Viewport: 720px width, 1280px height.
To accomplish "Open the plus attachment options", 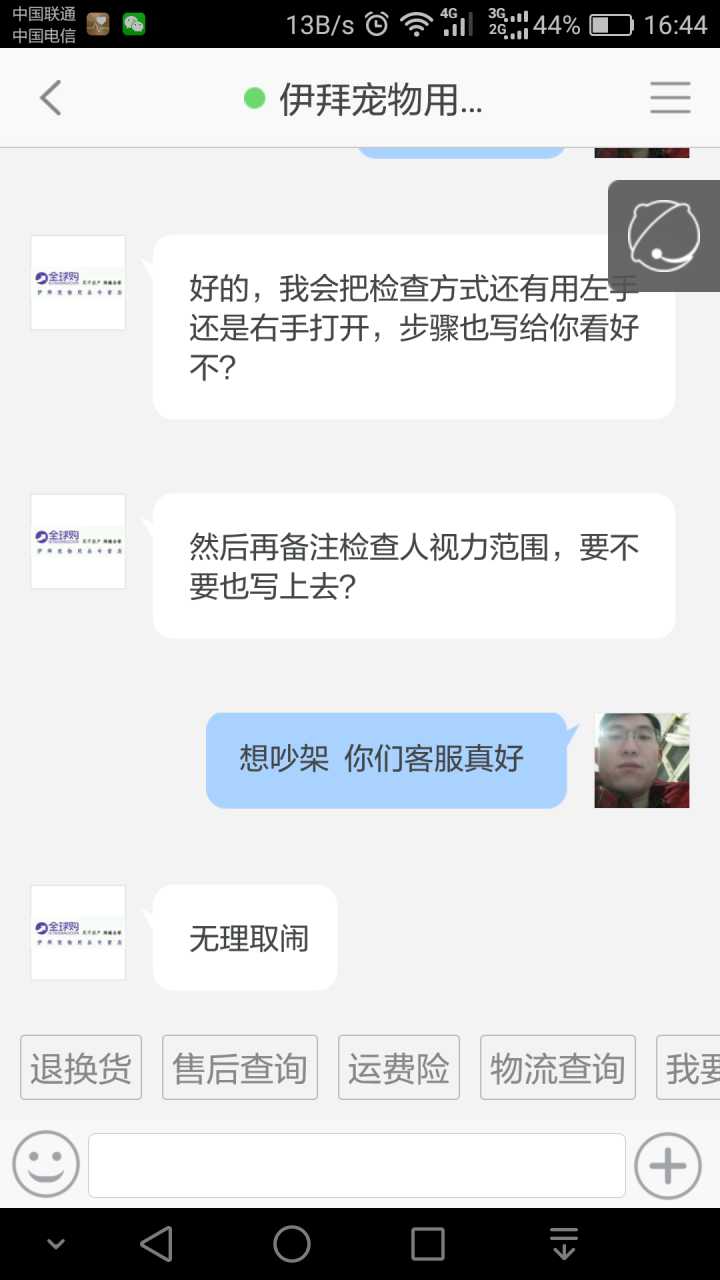I will (x=668, y=1165).
